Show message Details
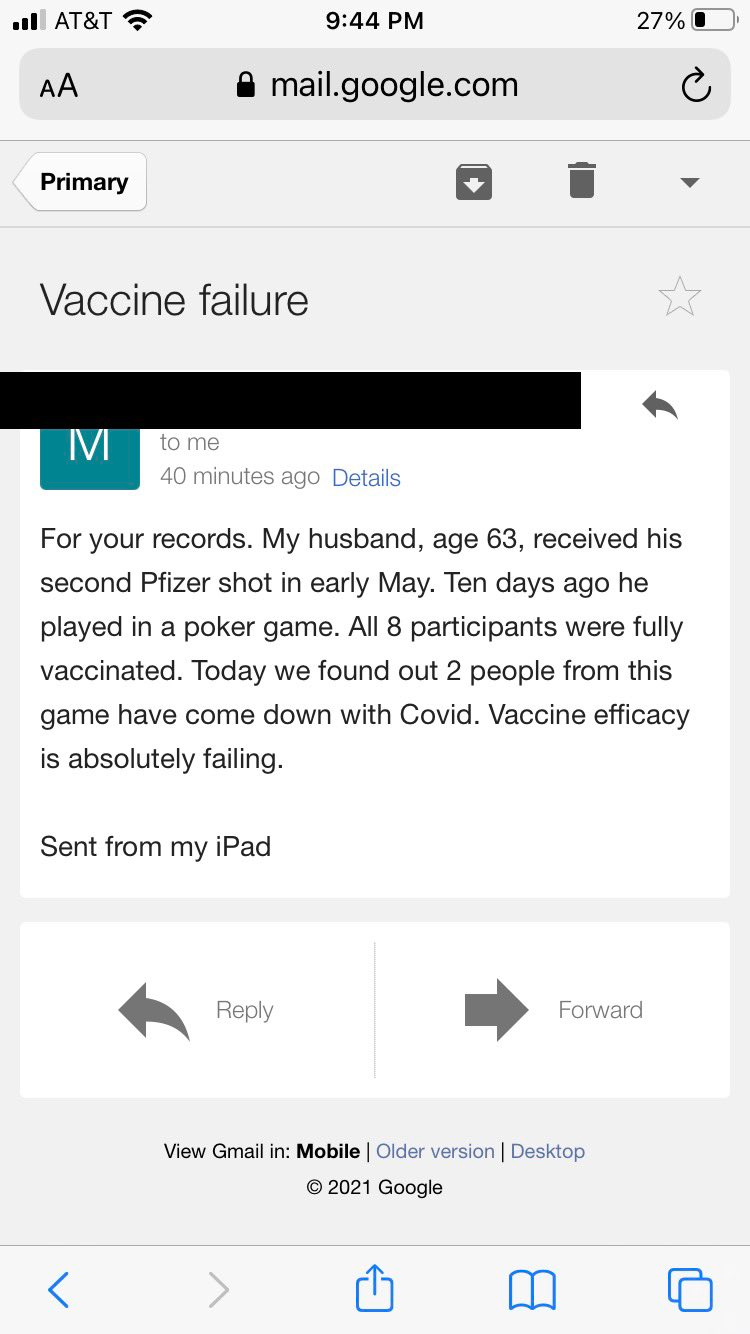750x1334 pixels. pos(366,478)
